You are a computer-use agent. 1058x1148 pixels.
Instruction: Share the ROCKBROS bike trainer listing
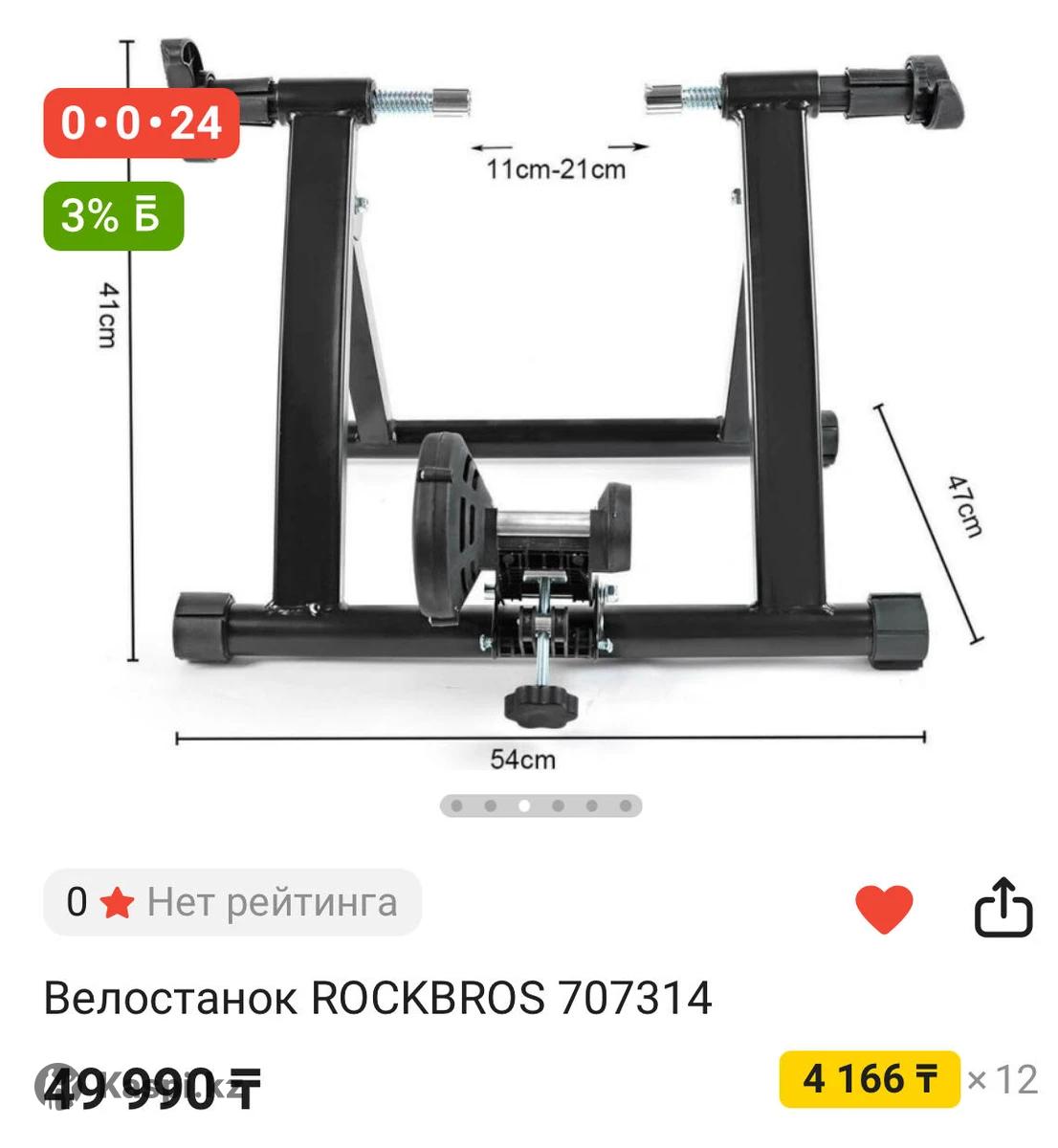[x=1003, y=907]
